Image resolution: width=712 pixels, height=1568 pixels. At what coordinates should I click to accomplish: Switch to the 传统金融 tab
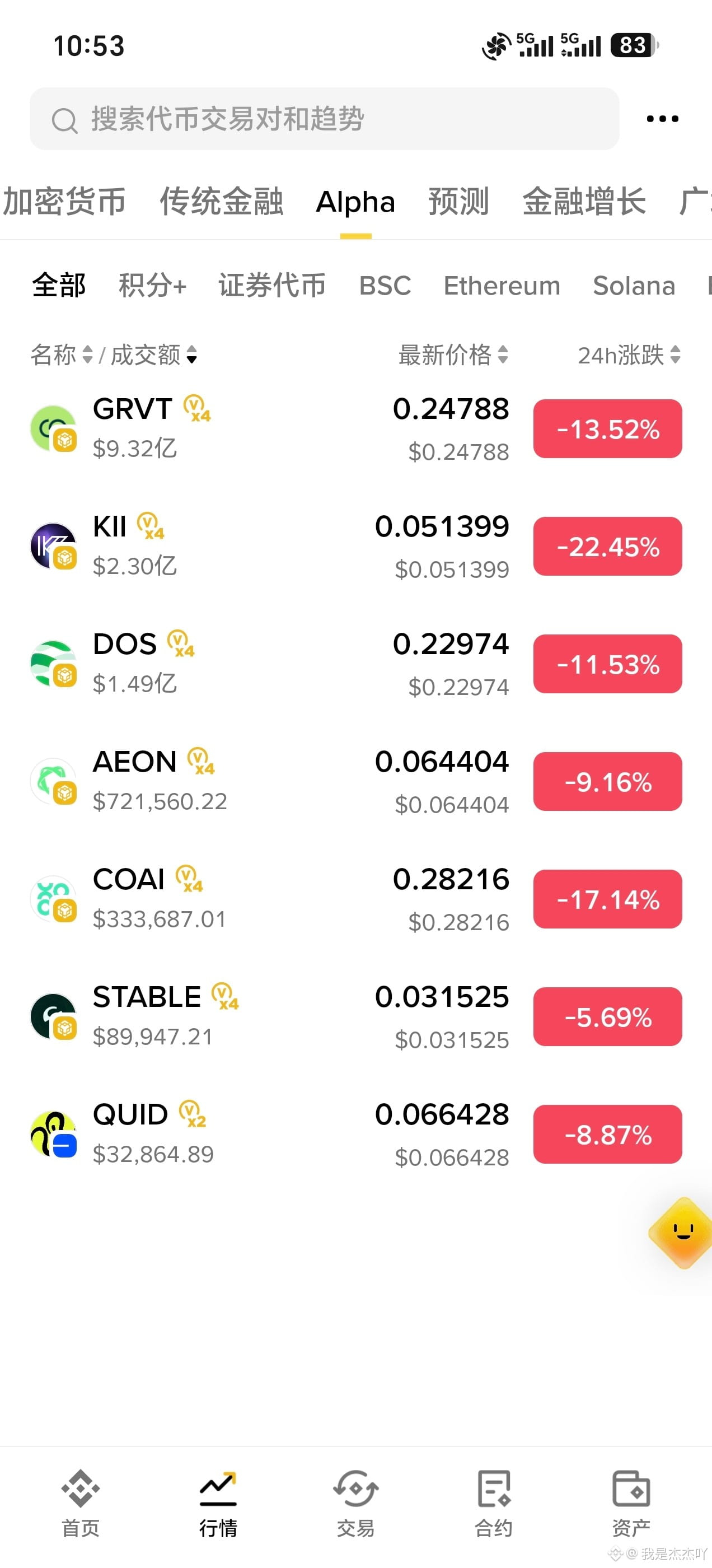[222, 202]
